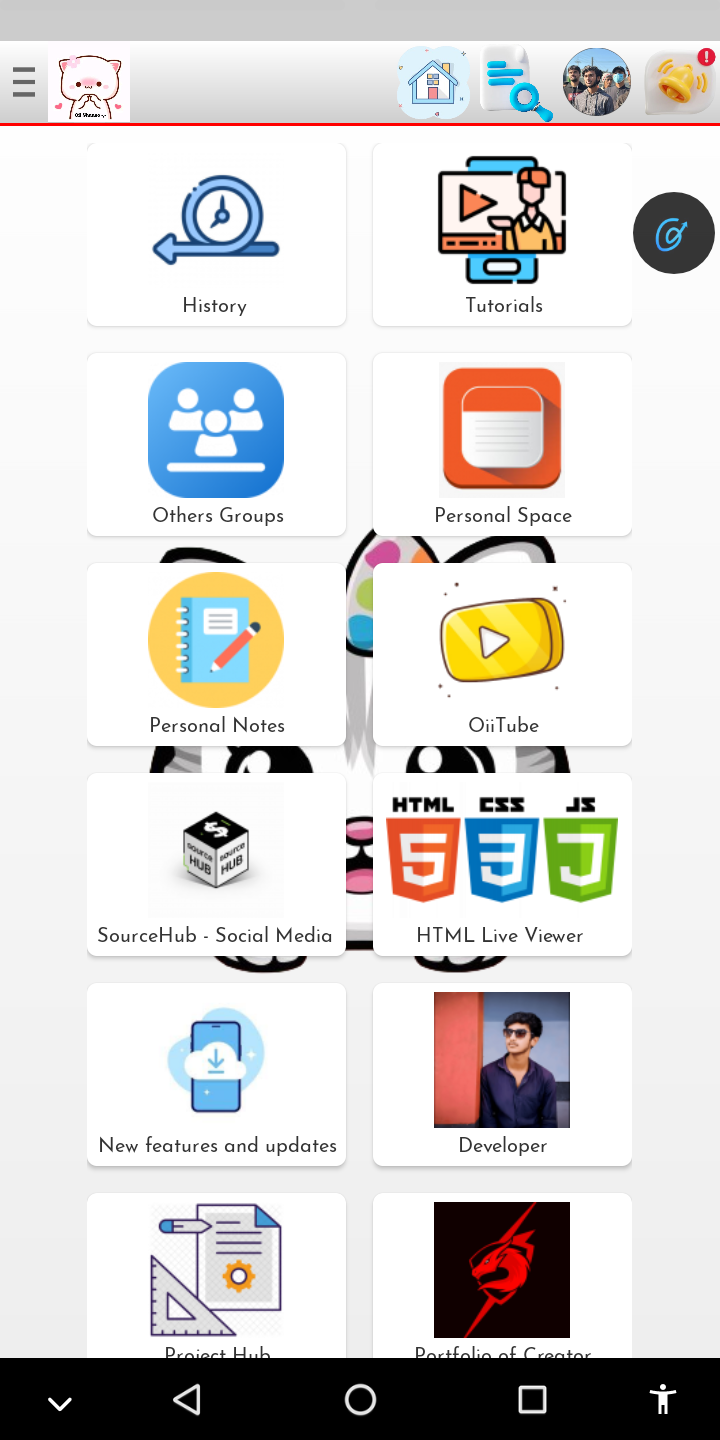View New features and updates

pos(216,1075)
